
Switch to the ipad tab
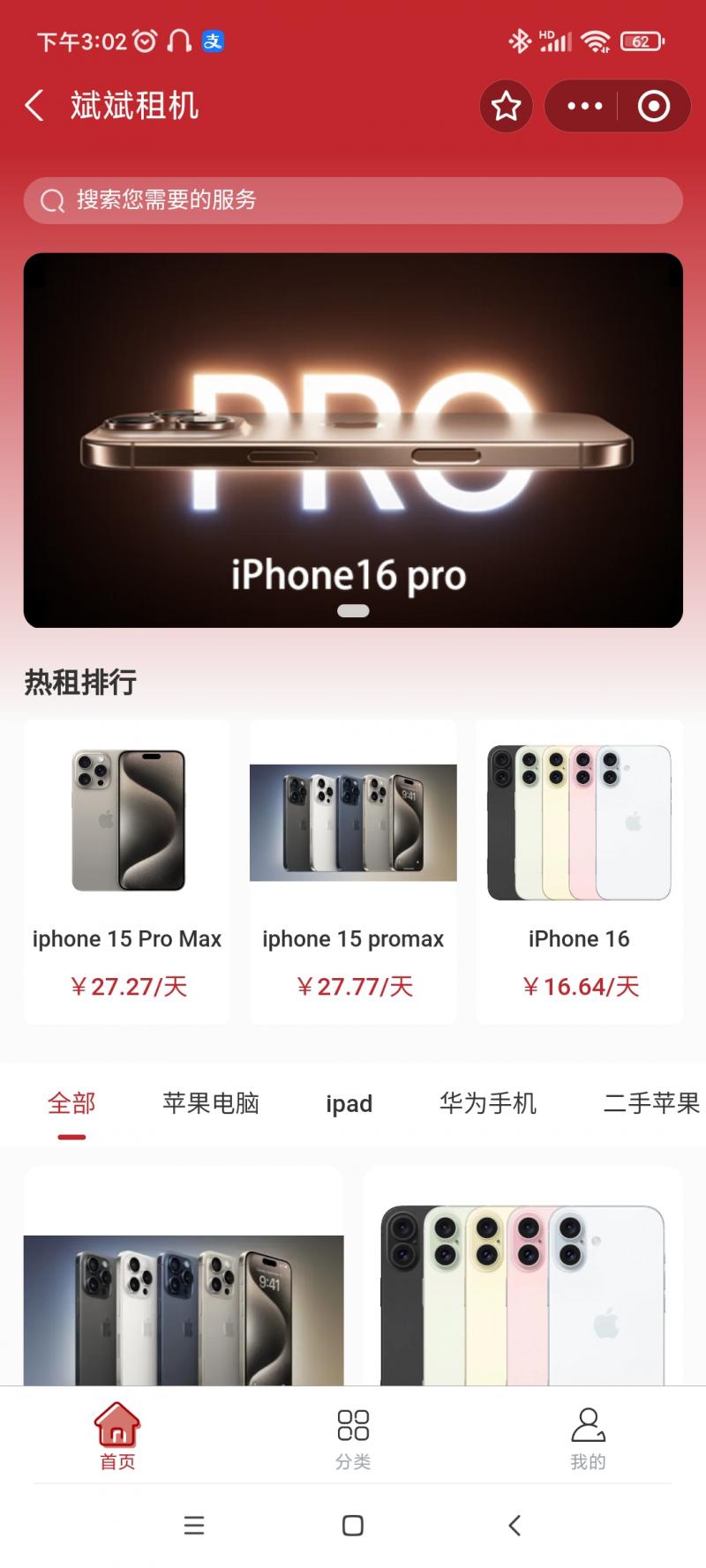pyautogui.click(x=349, y=1103)
